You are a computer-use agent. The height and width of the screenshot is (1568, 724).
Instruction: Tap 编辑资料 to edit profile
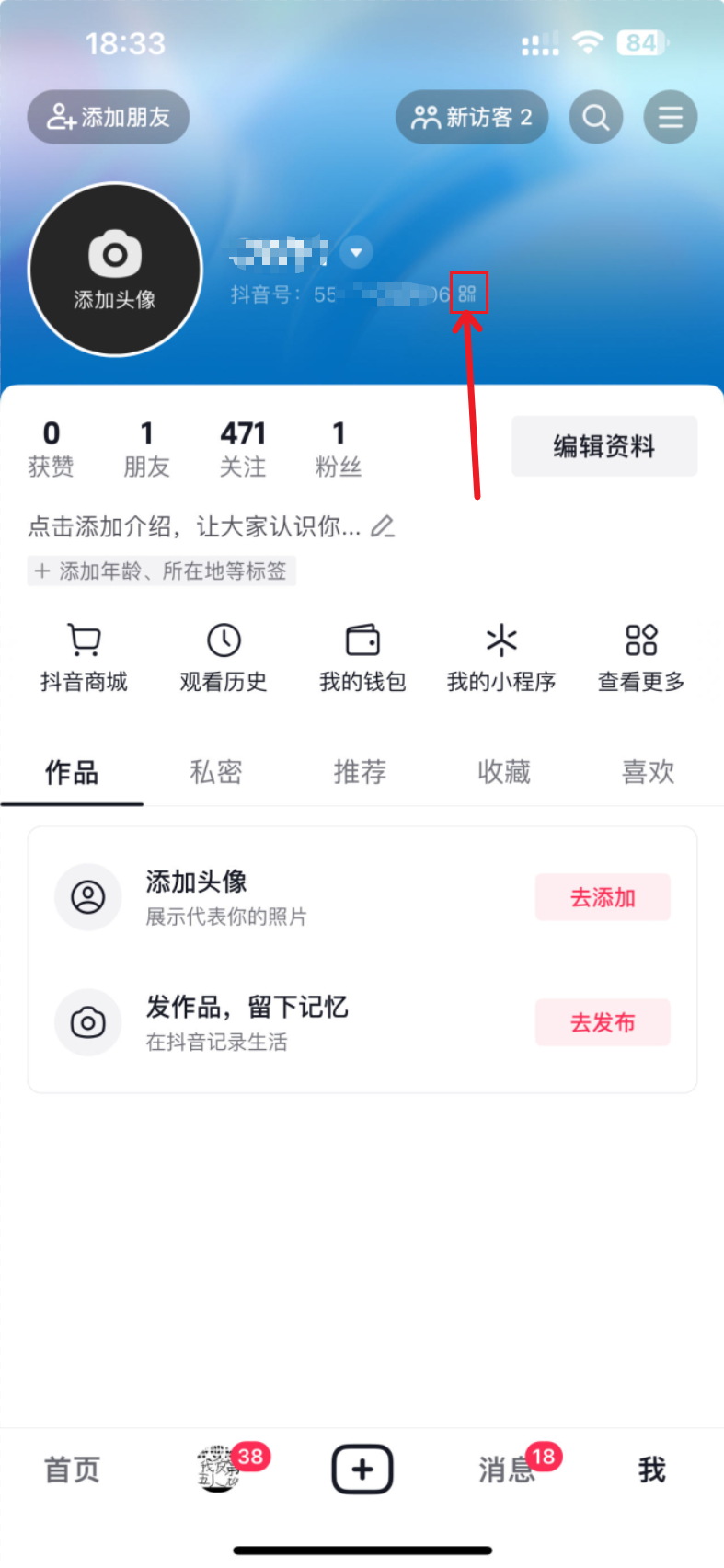pyautogui.click(x=604, y=446)
